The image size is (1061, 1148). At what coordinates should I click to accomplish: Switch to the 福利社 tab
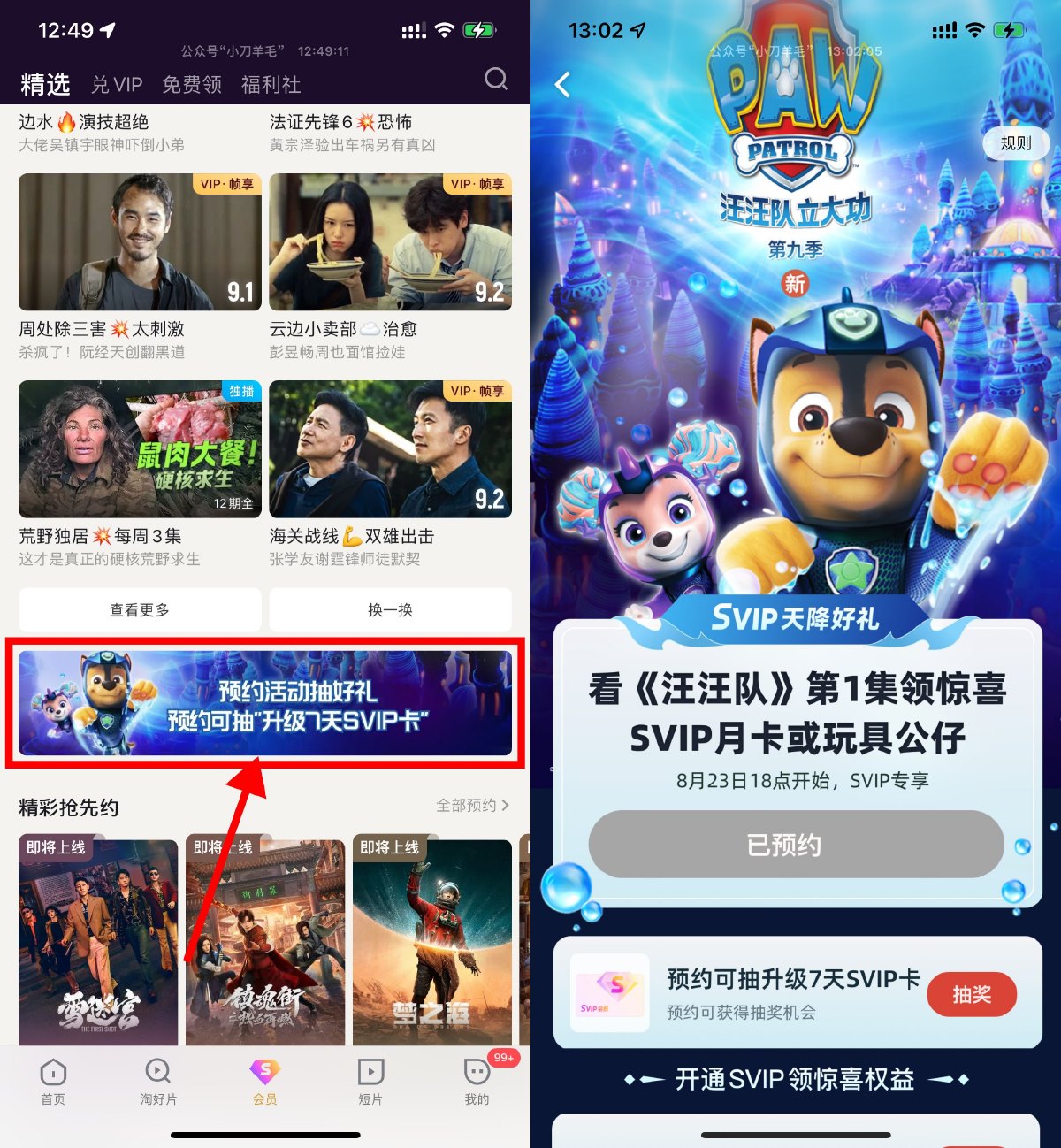coord(270,84)
